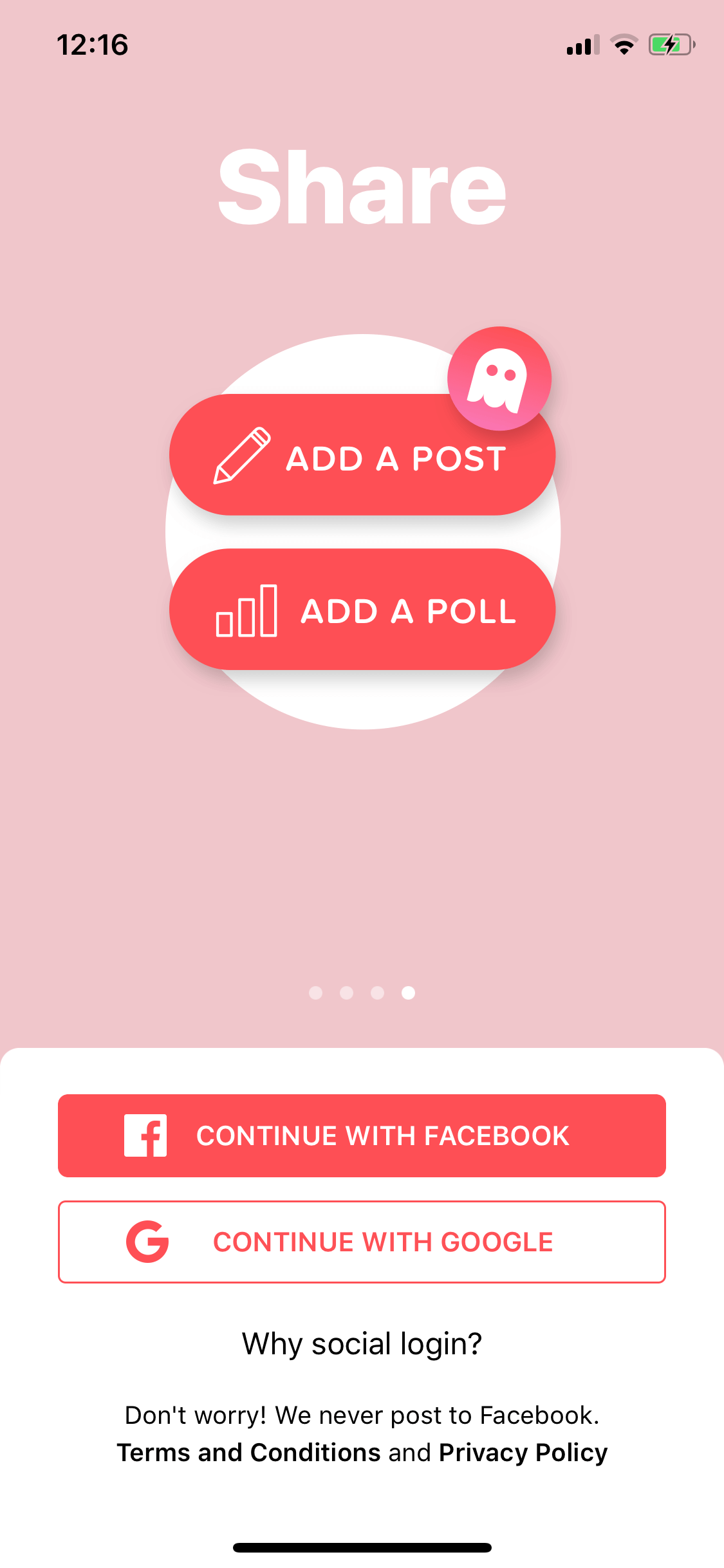Open the Terms and Conditions link
This screenshot has height=1568, width=724.
pyautogui.click(x=248, y=1453)
